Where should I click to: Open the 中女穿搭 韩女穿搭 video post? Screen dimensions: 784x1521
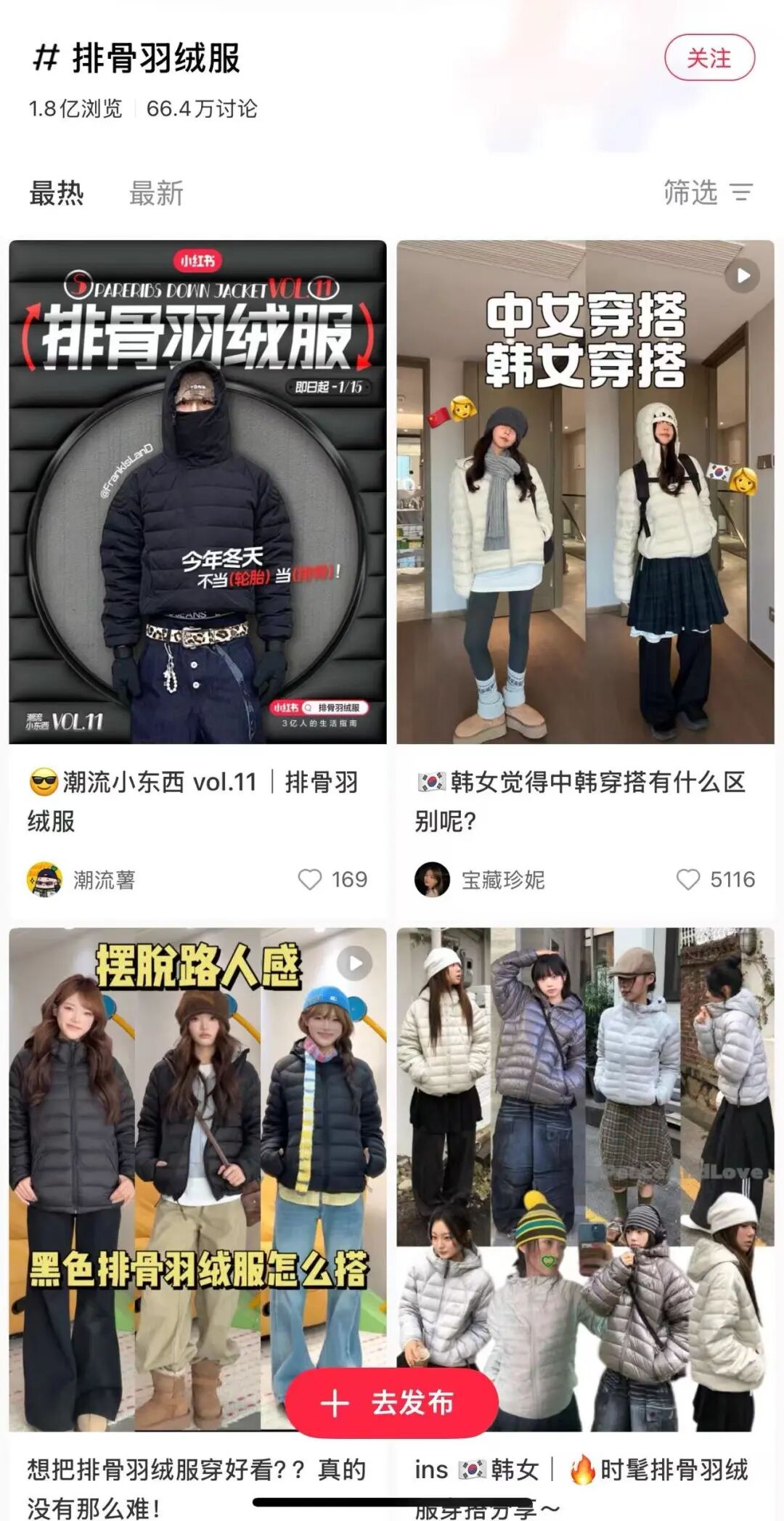click(585, 492)
